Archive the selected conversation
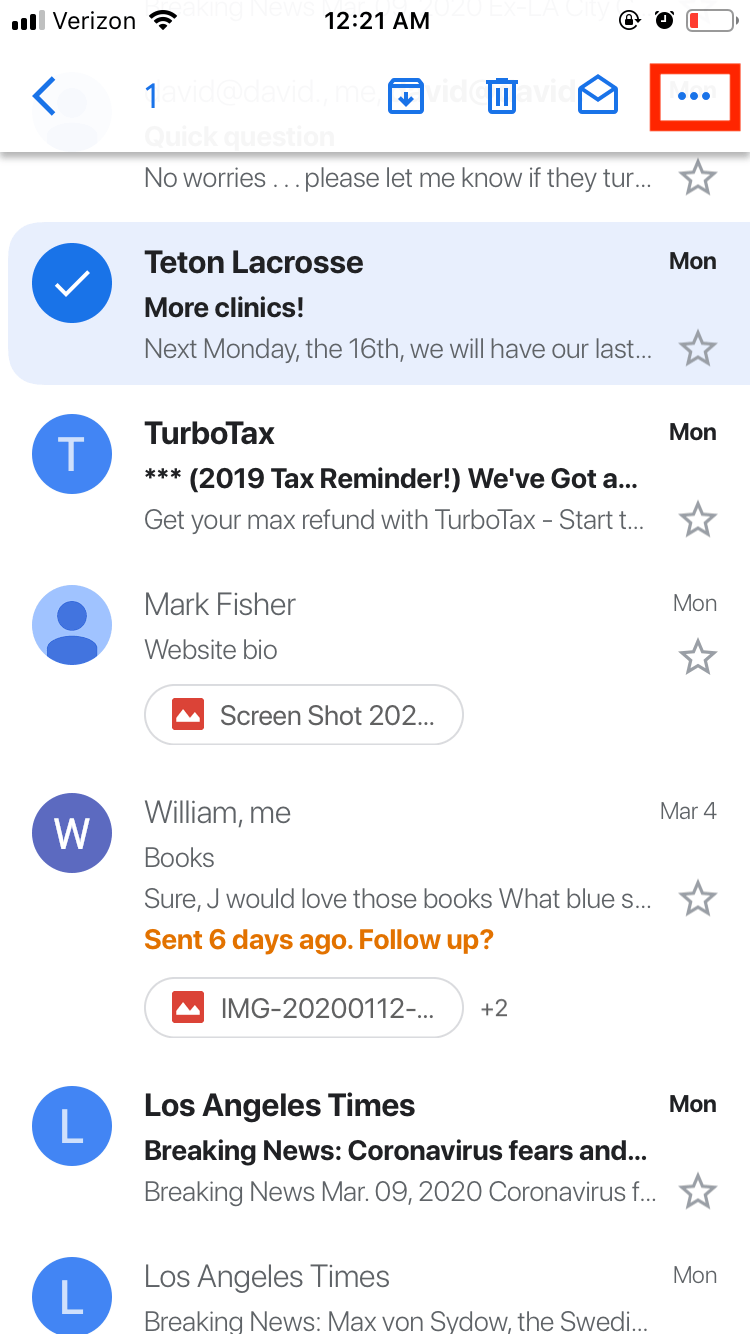 point(405,96)
